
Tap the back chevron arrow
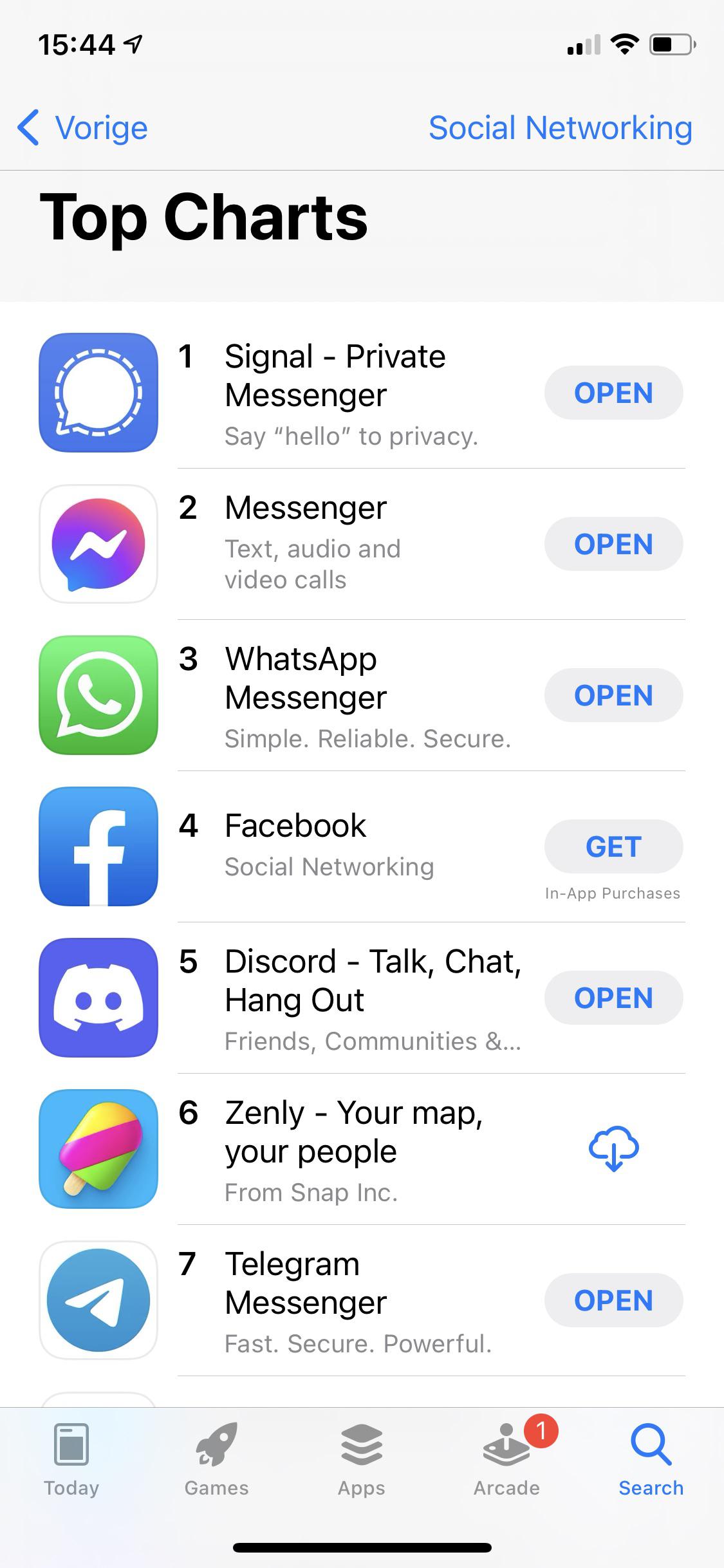[28, 127]
